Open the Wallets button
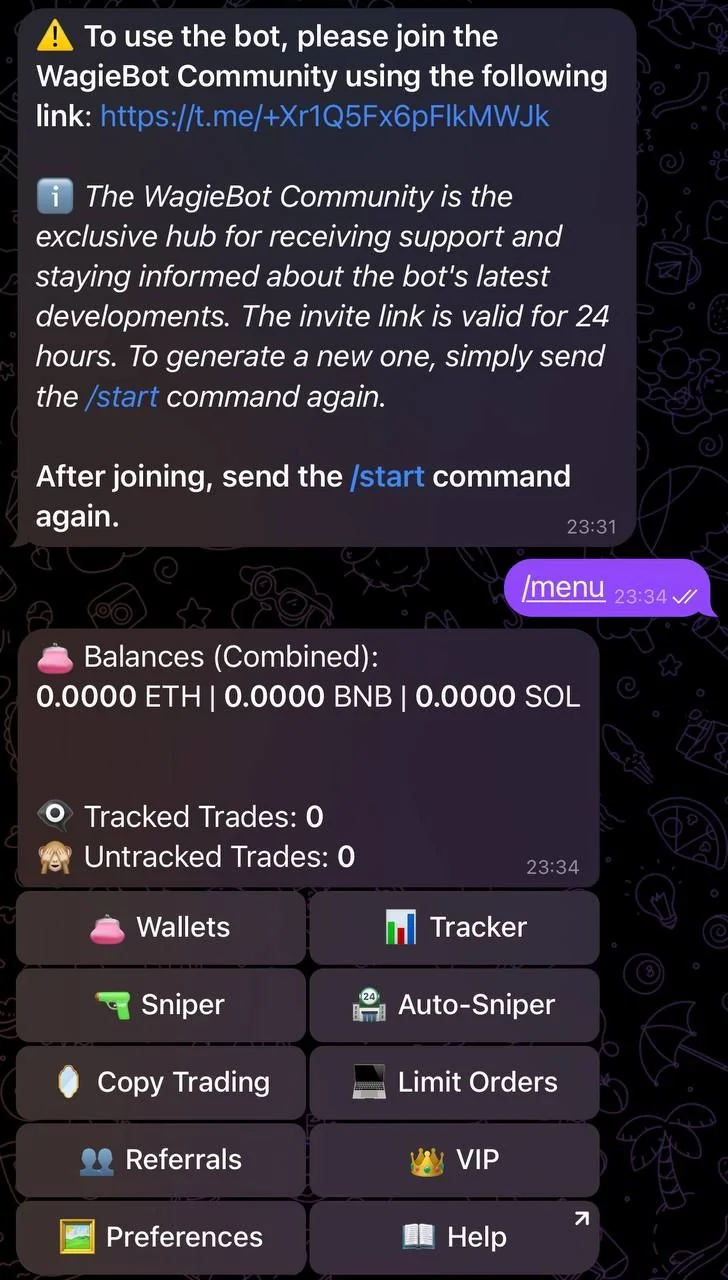728x1280 pixels. 161,927
